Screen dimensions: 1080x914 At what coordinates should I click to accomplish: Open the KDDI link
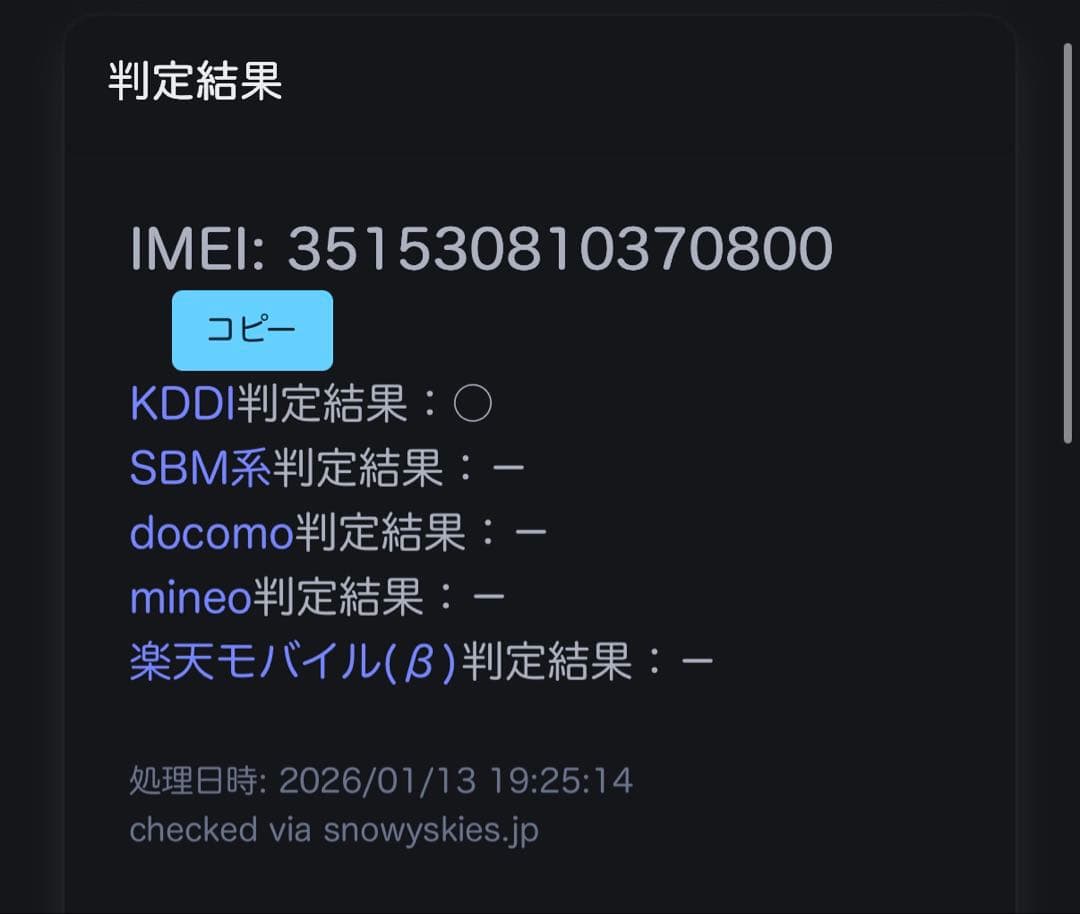coord(182,404)
